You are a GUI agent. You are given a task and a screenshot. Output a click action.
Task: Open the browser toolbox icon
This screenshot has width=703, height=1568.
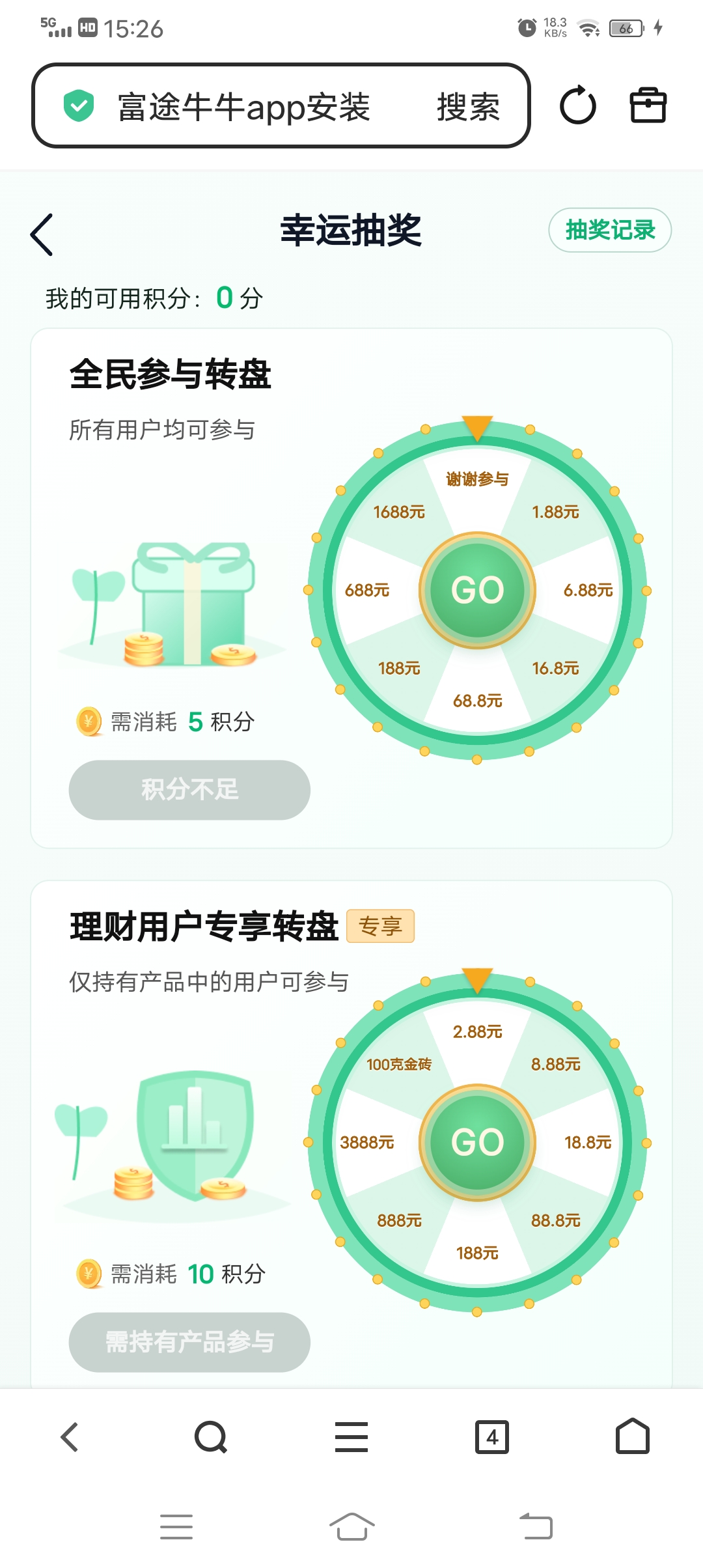coord(648,105)
